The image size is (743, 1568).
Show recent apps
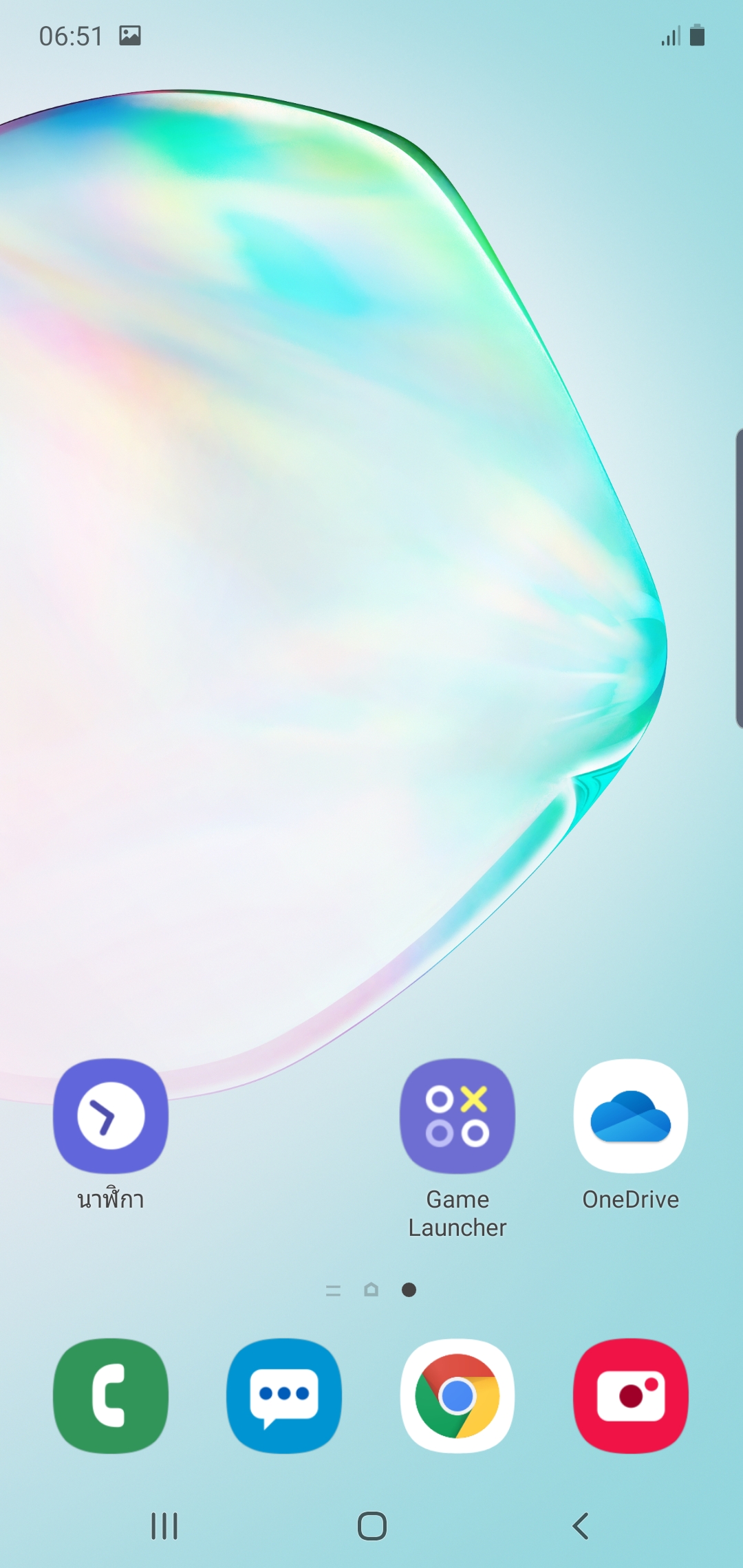coord(164,1526)
